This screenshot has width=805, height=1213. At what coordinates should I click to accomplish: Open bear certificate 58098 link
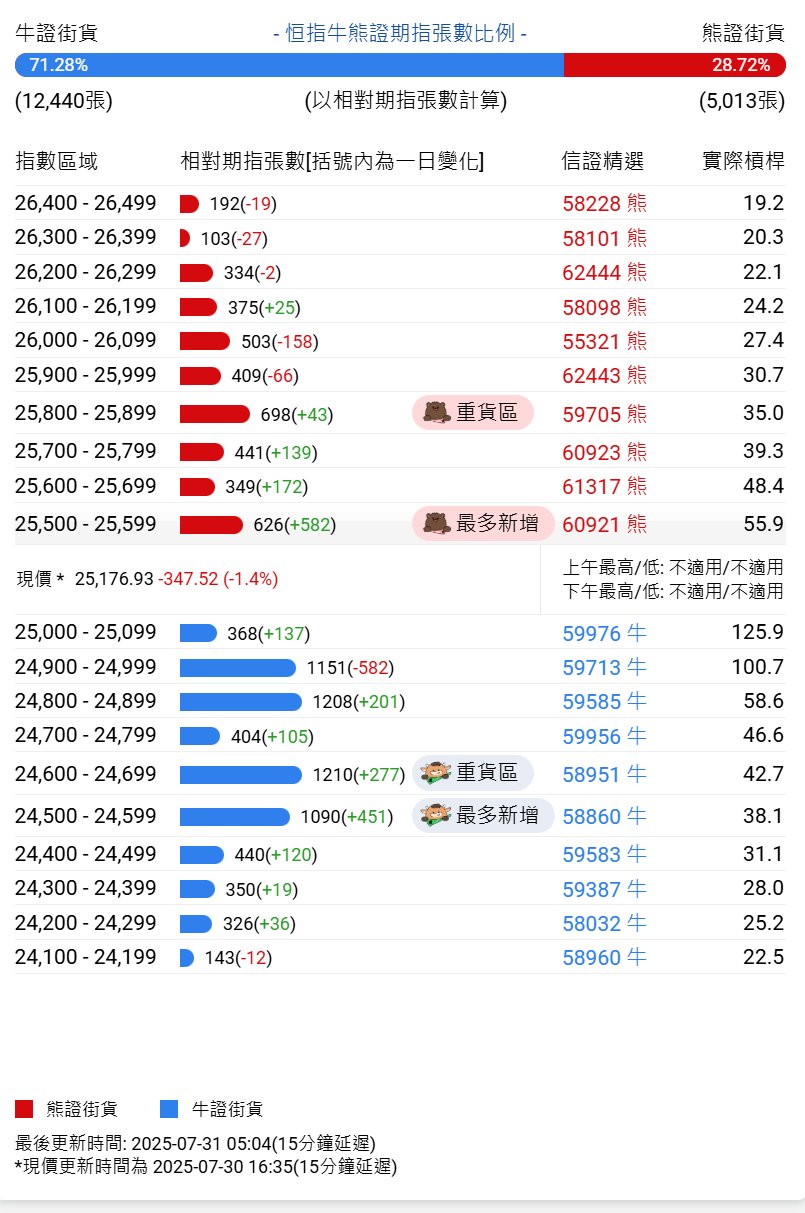[x=604, y=307]
